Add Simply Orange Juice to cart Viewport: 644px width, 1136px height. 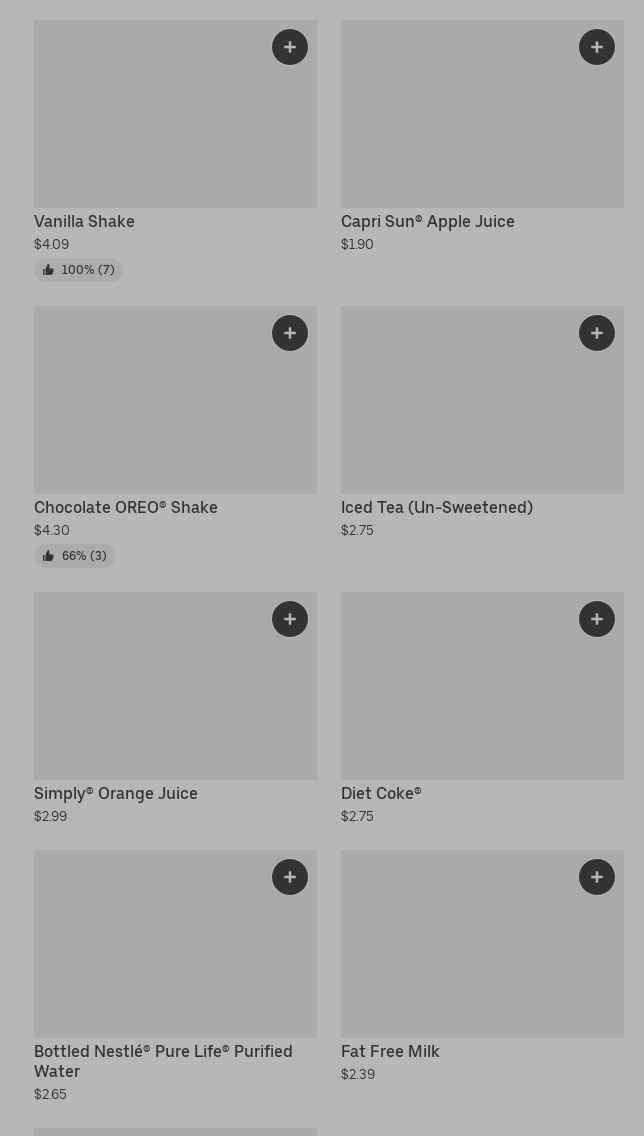tap(290, 619)
